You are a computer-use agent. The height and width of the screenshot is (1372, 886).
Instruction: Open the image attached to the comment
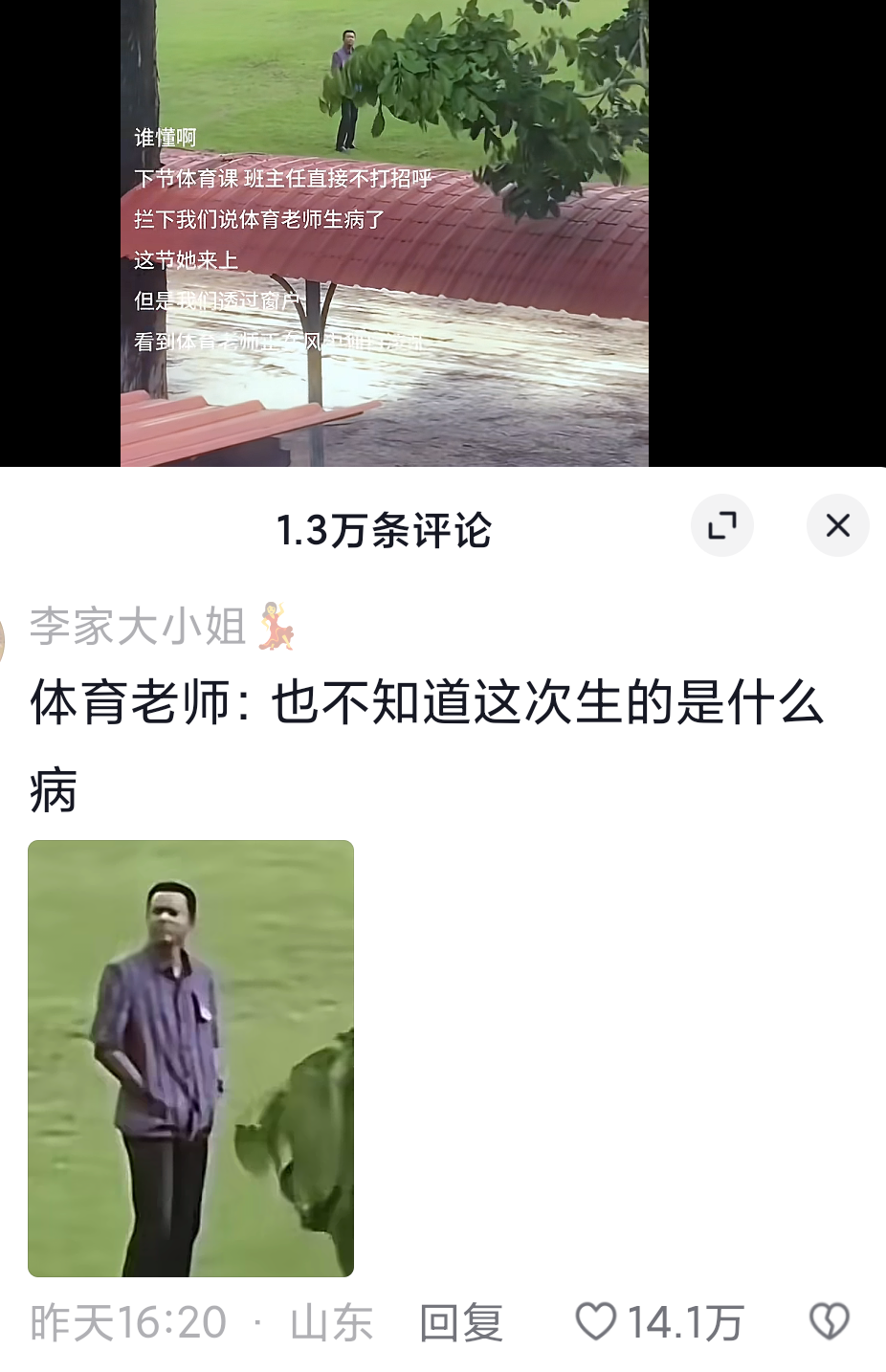pyautogui.click(x=190, y=1057)
